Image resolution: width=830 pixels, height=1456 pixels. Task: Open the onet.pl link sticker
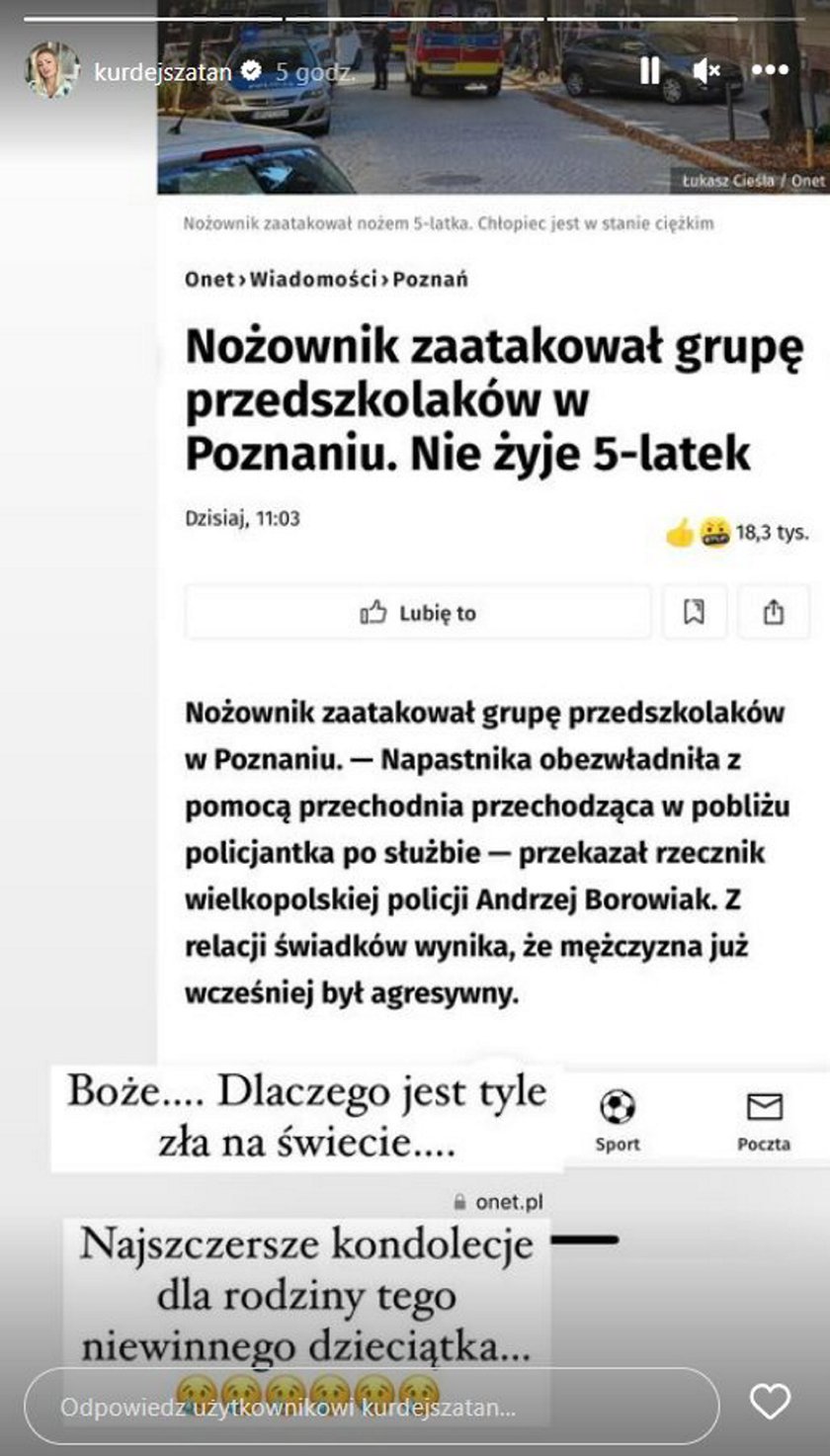[498, 1202]
